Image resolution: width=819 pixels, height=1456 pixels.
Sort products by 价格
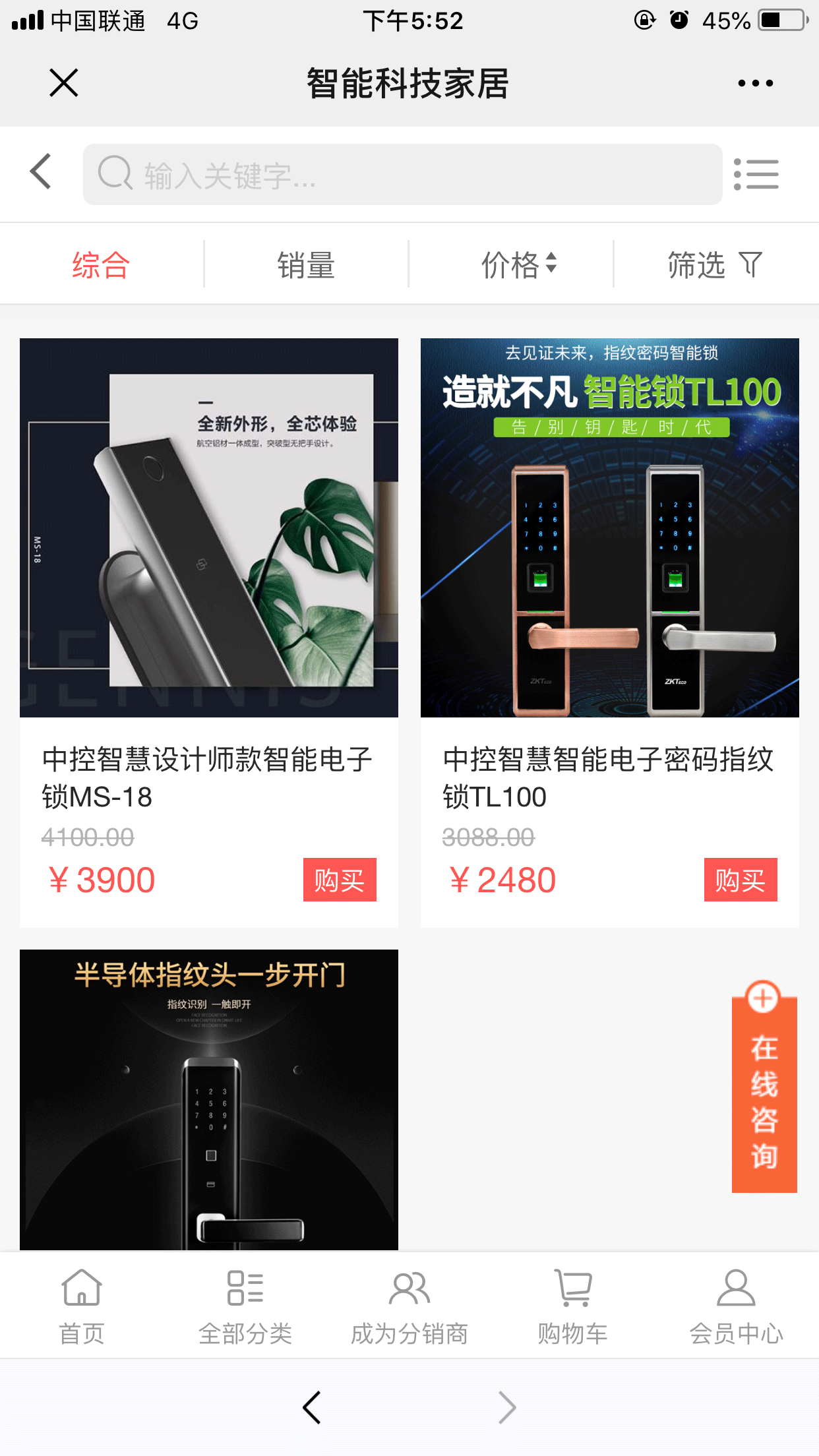[518, 265]
